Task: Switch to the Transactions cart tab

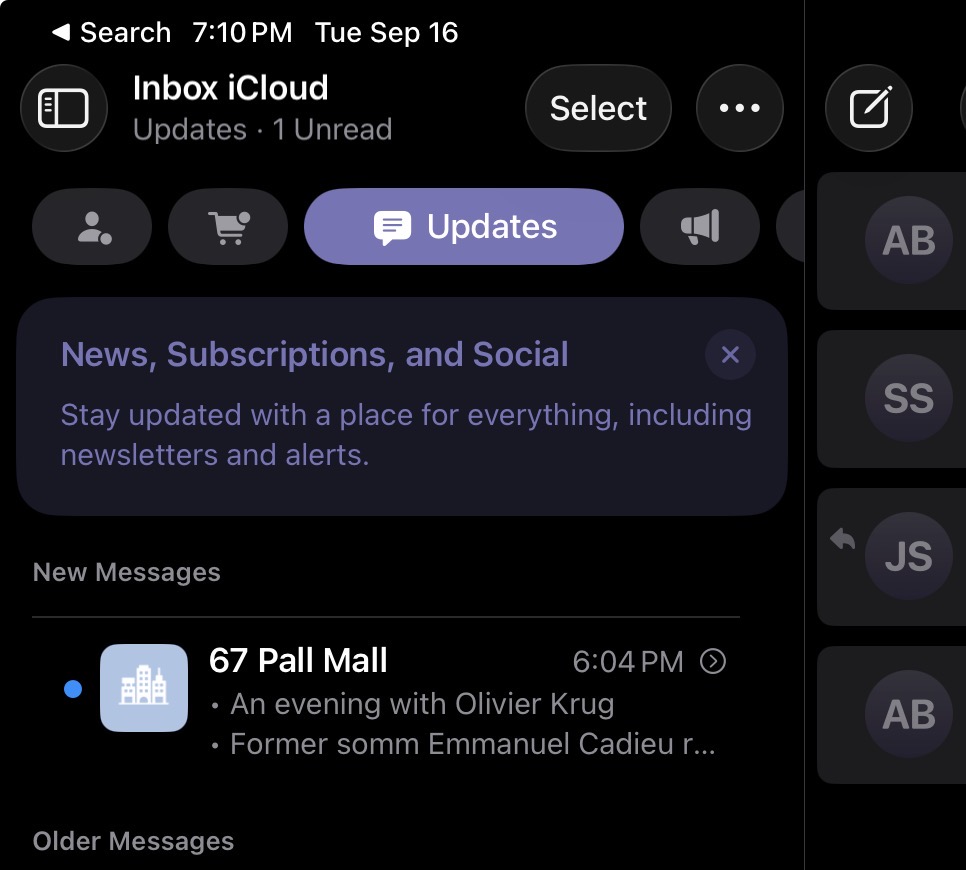Action: pos(228,227)
